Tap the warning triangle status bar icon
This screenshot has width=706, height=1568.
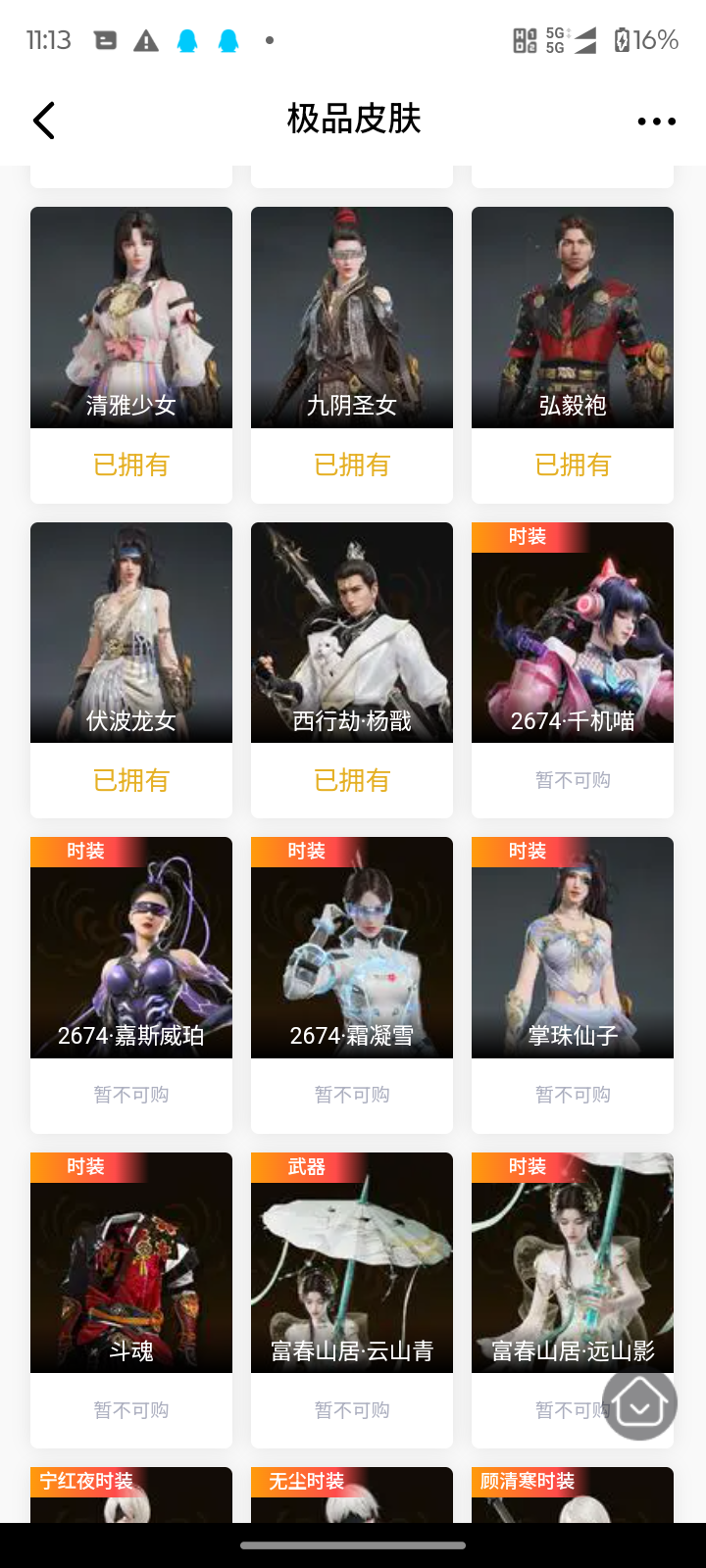pyautogui.click(x=147, y=42)
